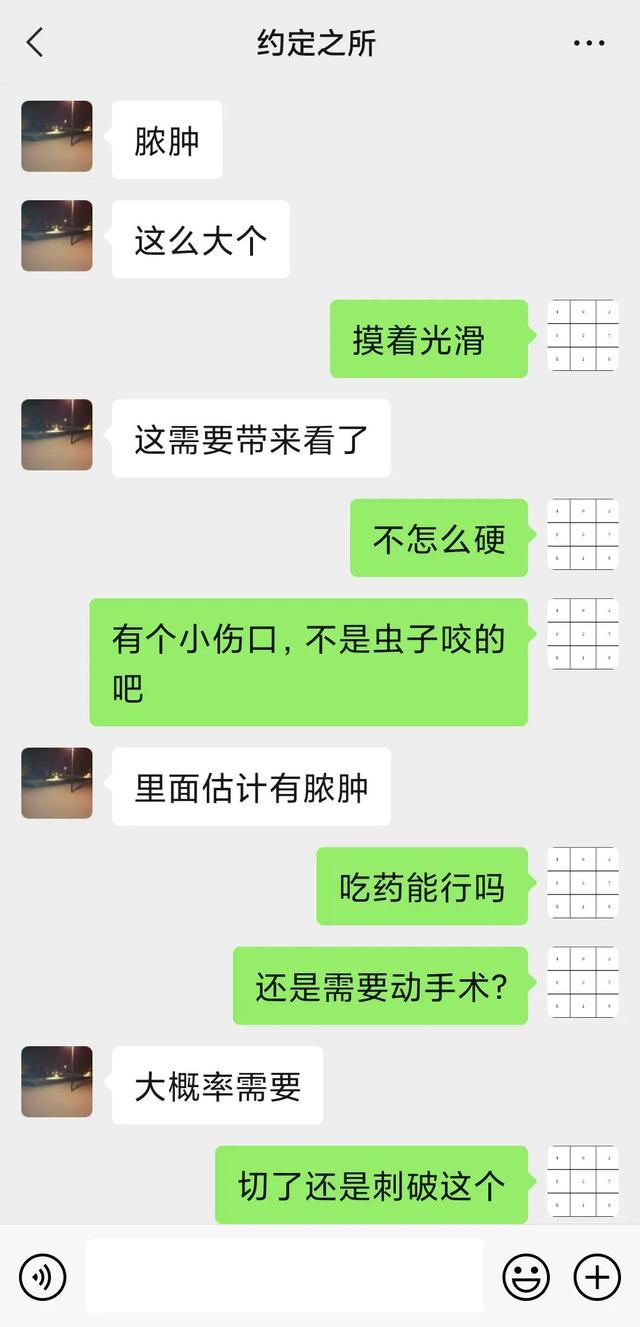This screenshot has height=1327, width=640.
Task: Open the plus attachments panel
Action: (597, 1277)
